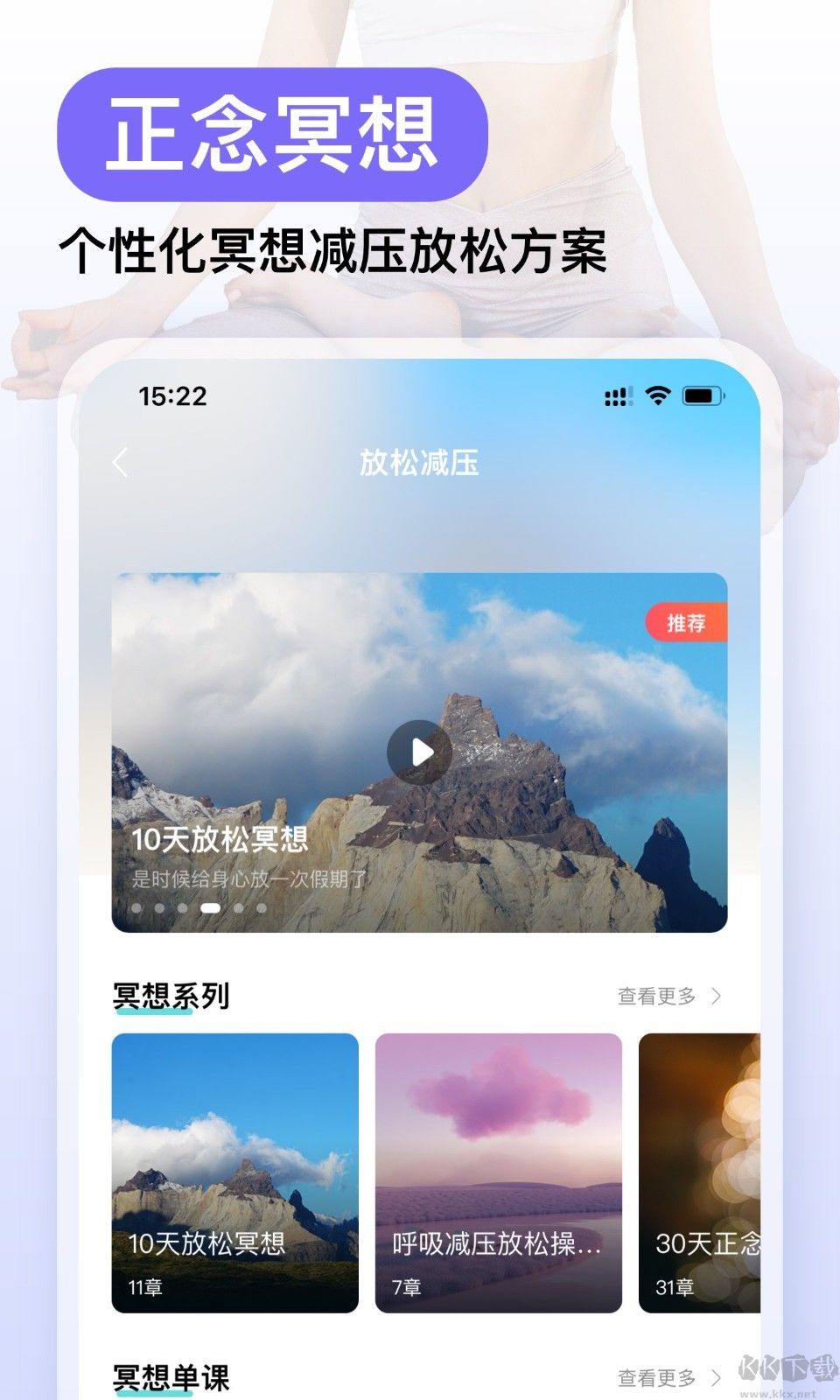Switch to the 冥想系列 section header
This screenshot has width=840, height=1400.
171,996
